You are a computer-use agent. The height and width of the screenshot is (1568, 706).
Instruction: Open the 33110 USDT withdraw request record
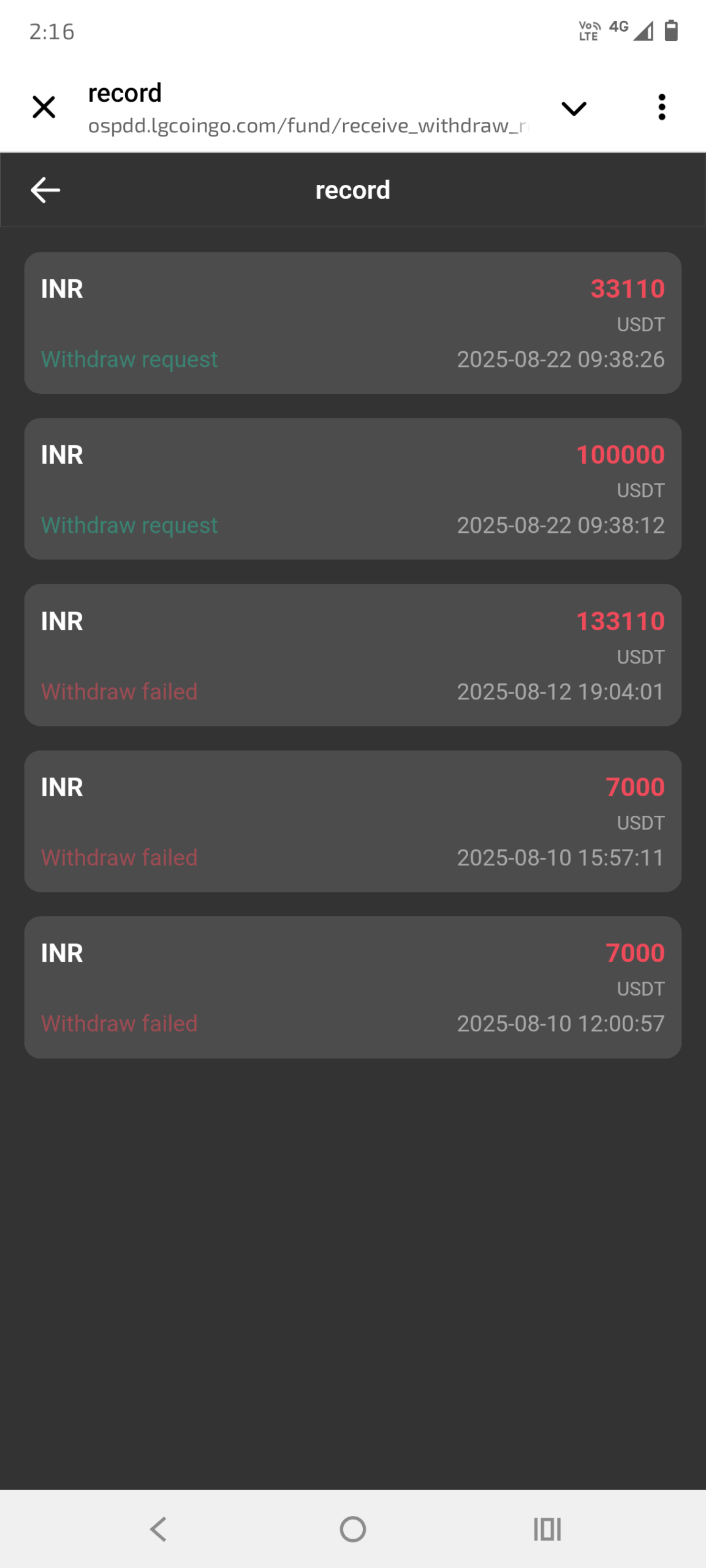352,323
